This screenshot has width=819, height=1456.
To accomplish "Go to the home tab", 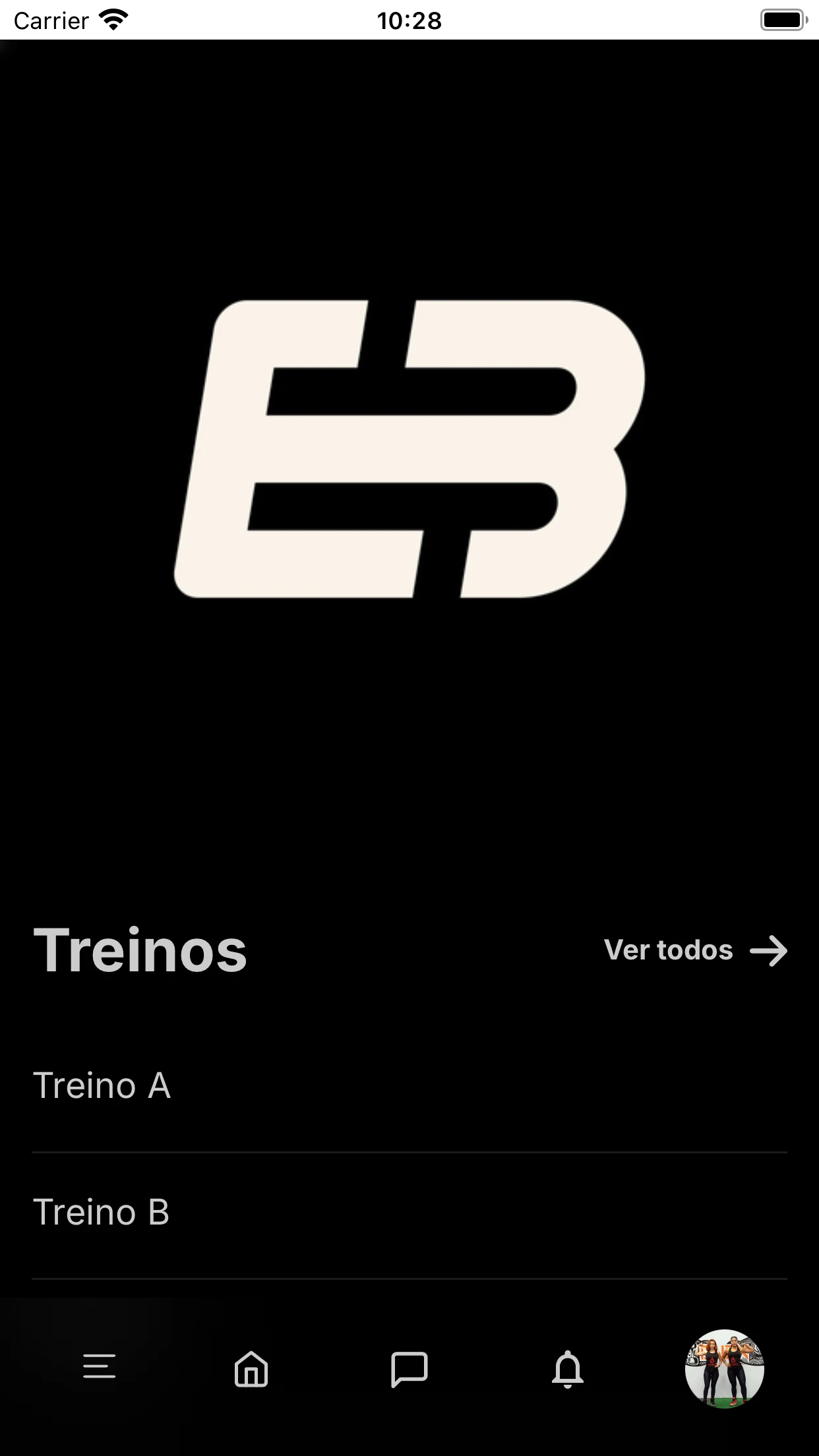I will 251,1369.
